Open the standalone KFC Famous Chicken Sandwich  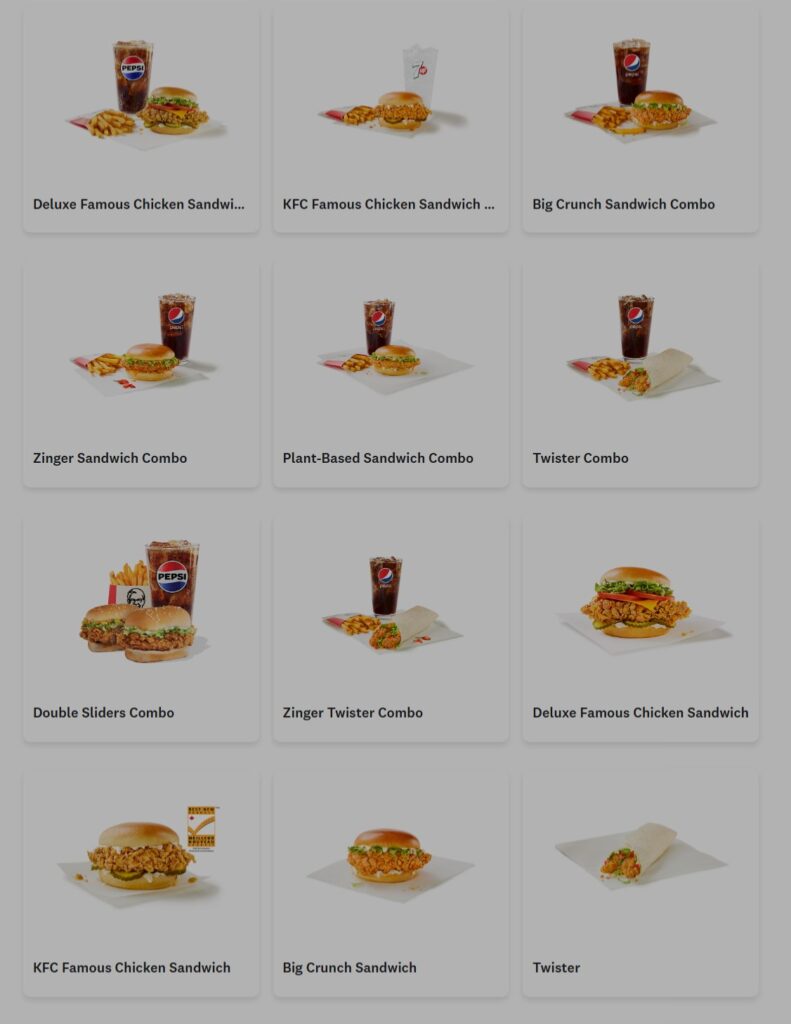pyautogui.click(x=141, y=885)
